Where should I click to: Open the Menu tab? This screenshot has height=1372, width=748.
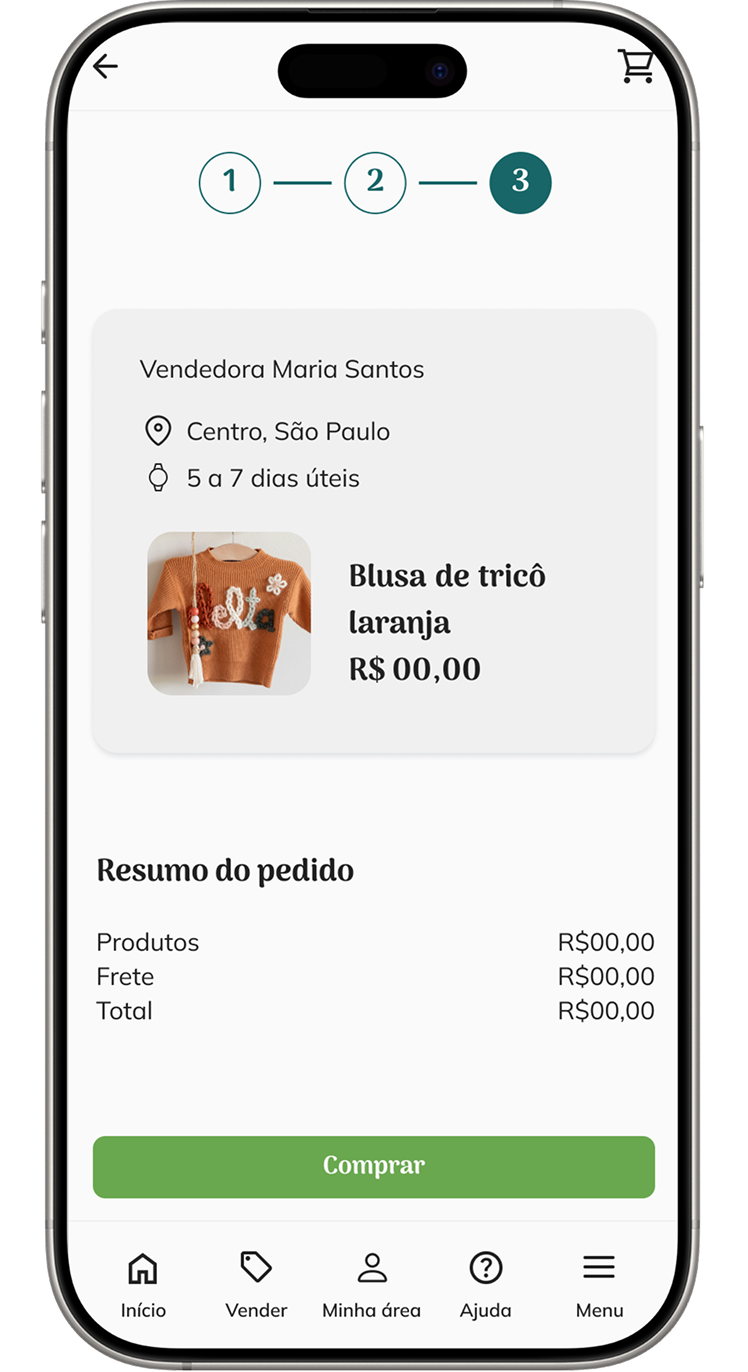pyautogui.click(x=599, y=1284)
